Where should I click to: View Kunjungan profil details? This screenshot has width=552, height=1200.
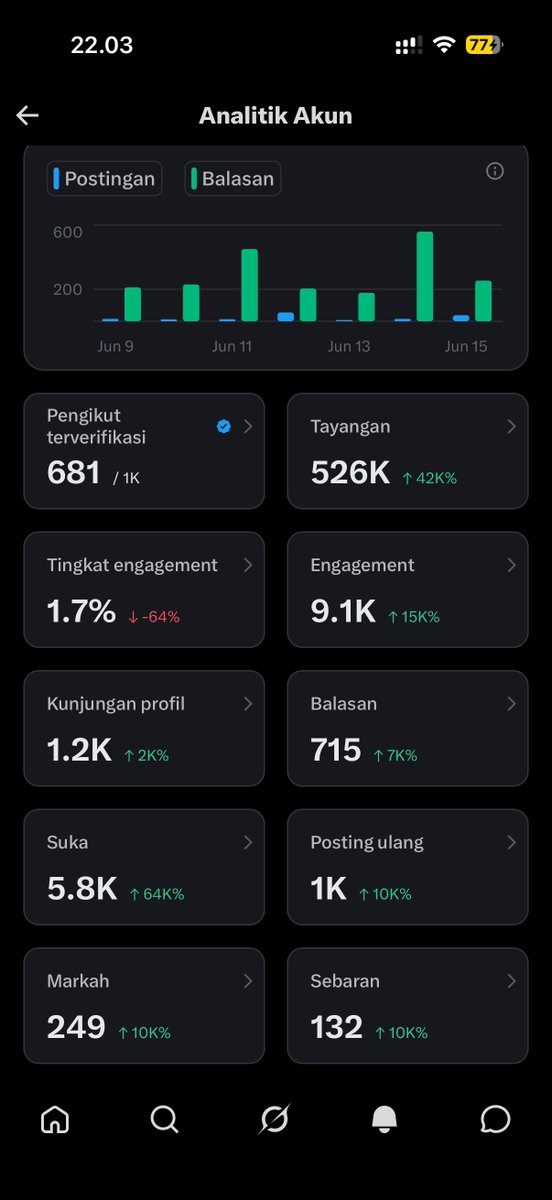[144, 728]
